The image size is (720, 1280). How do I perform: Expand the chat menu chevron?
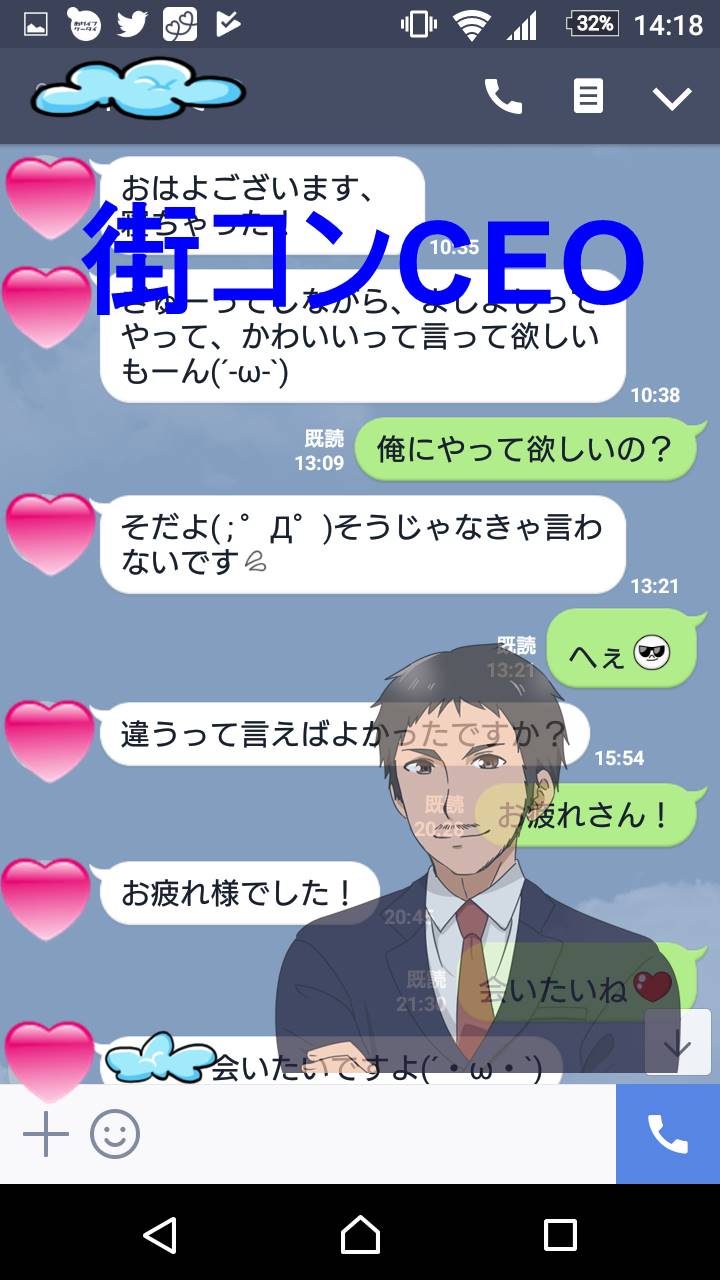(672, 97)
